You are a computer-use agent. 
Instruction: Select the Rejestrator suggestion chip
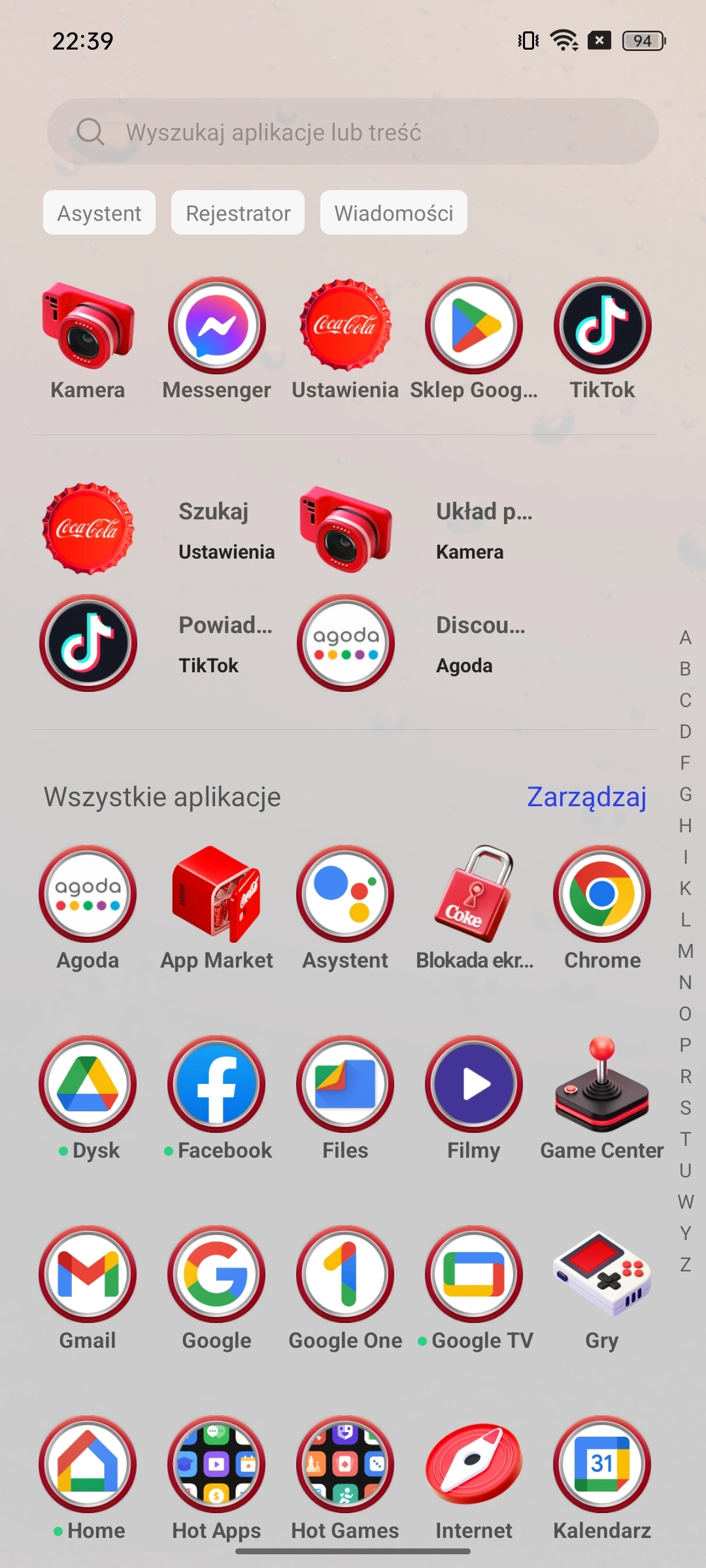pos(238,213)
